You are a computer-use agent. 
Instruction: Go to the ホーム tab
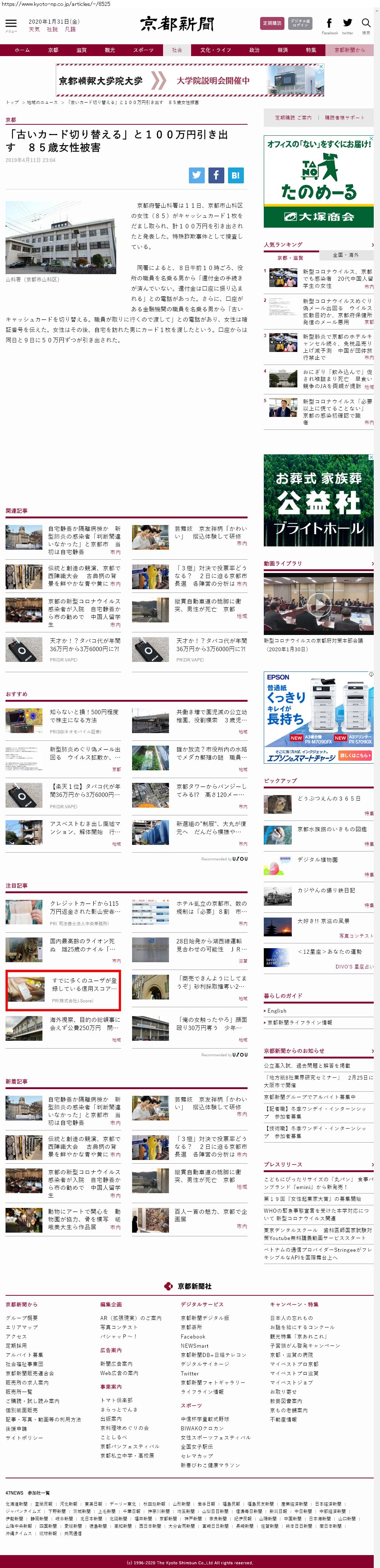22,50
